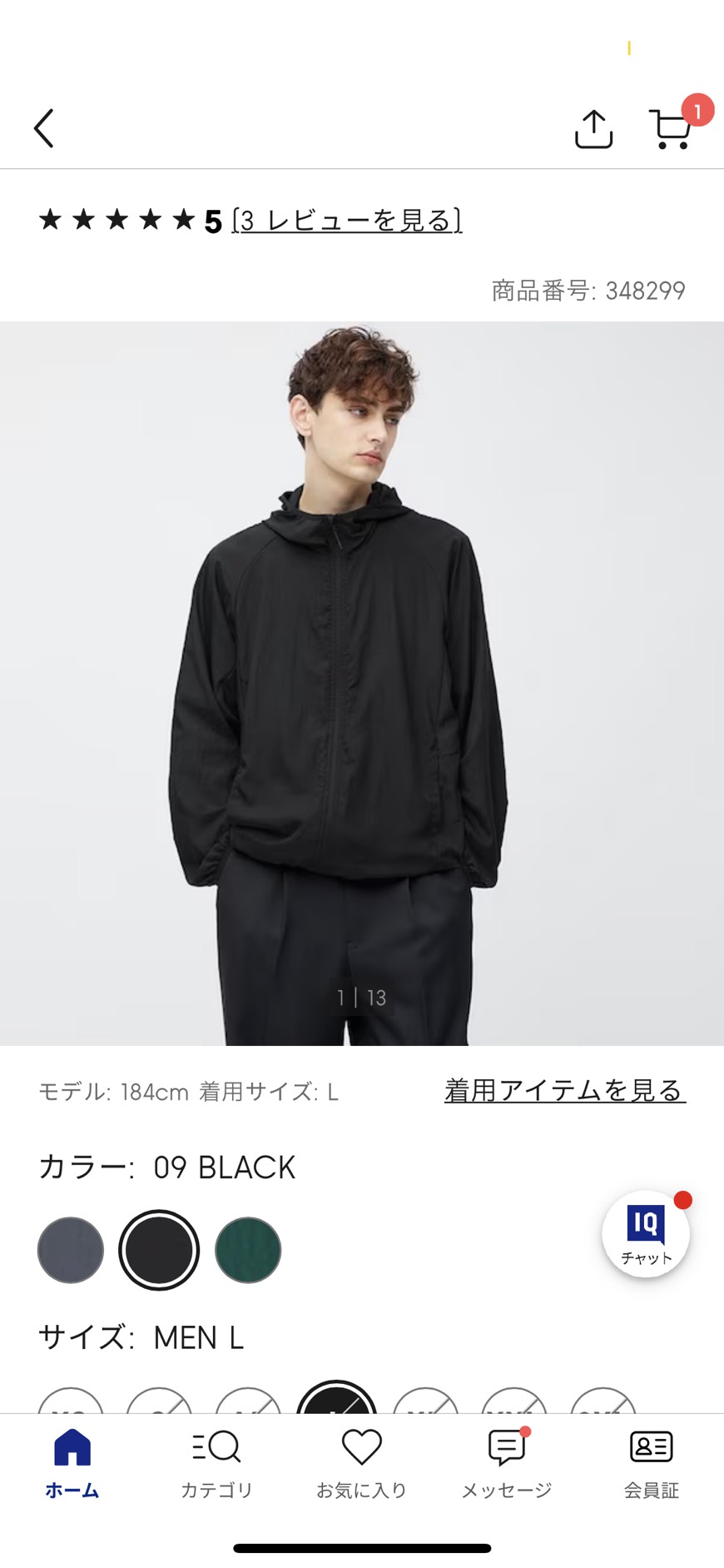Image resolution: width=724 pixels, height=1568 pixels.
Task: Share this product
Action: tap(593, 129)
